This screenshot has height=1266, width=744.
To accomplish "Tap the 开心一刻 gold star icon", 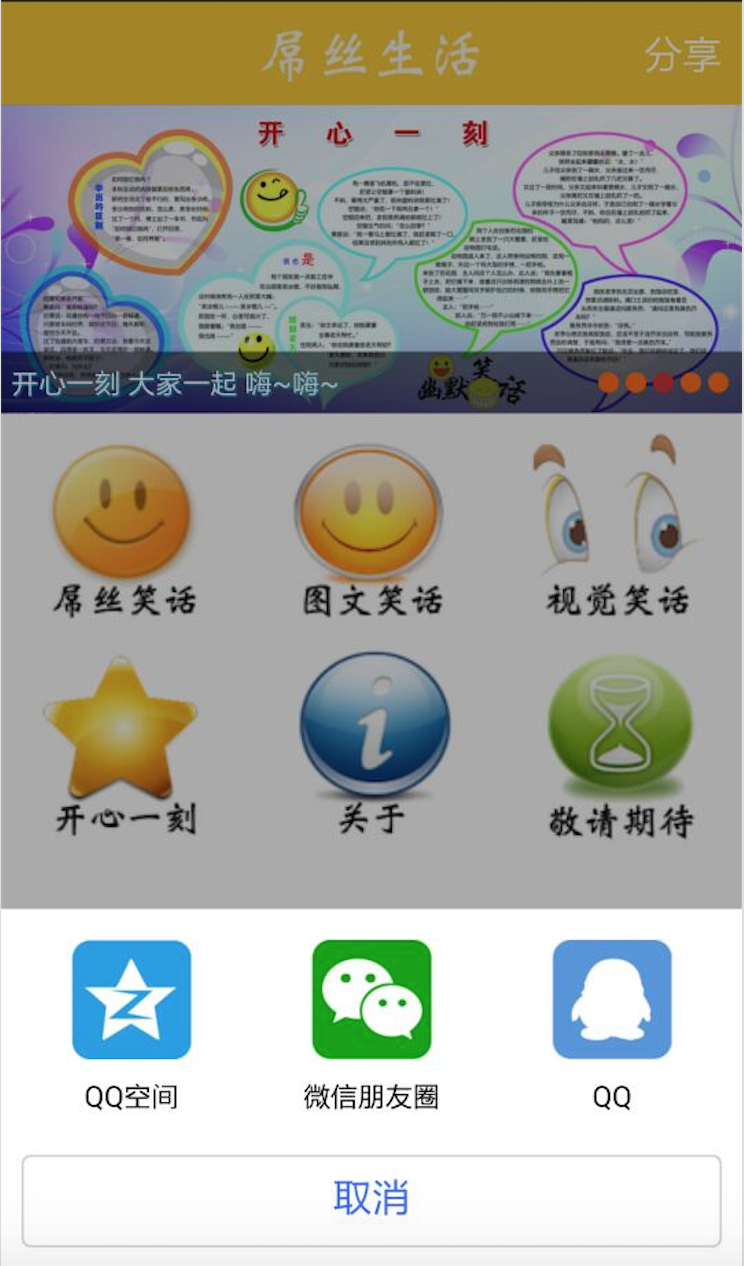I will [x=120, y=730].
